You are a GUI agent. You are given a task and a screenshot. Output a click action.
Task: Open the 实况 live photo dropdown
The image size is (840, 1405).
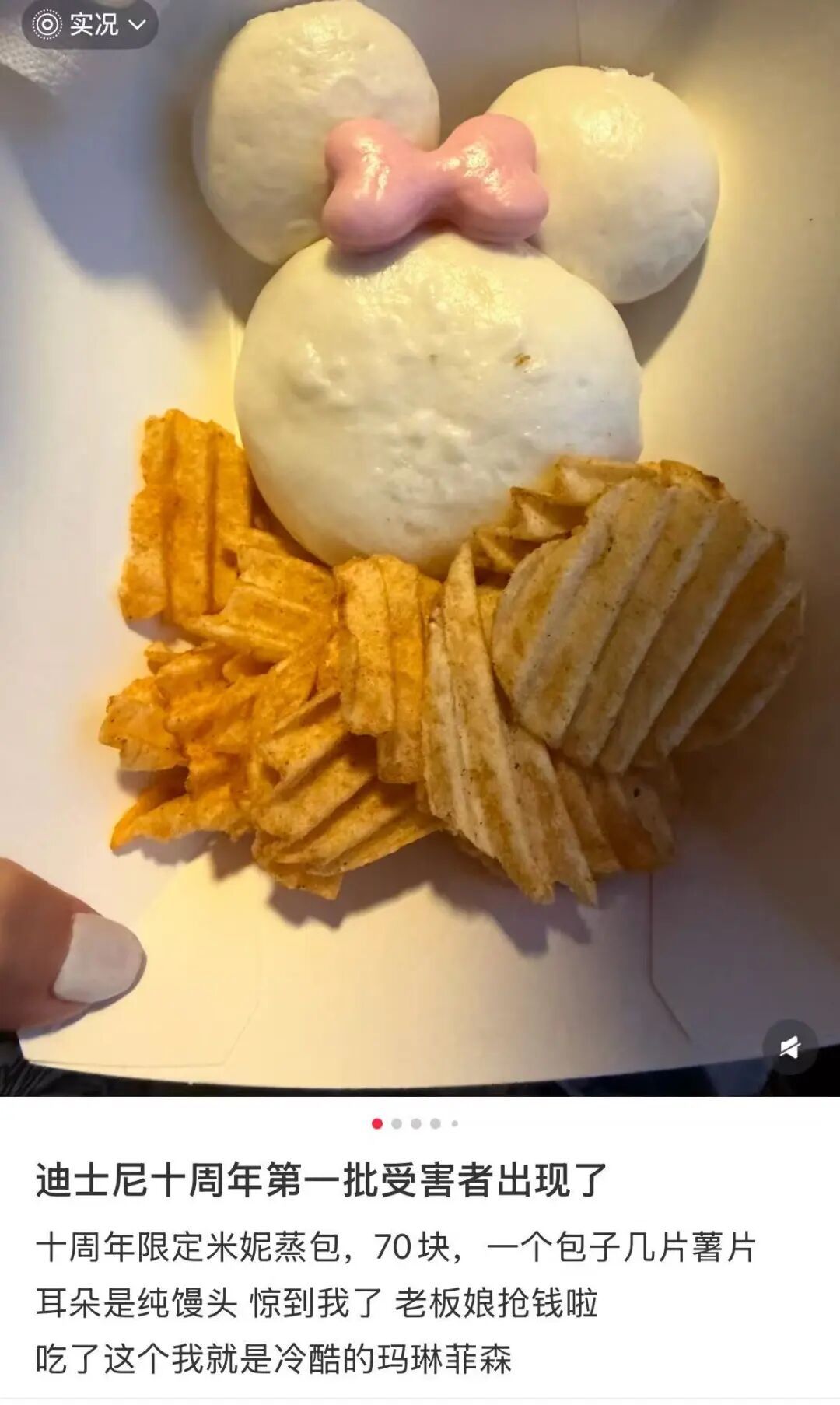coord(90,25)
